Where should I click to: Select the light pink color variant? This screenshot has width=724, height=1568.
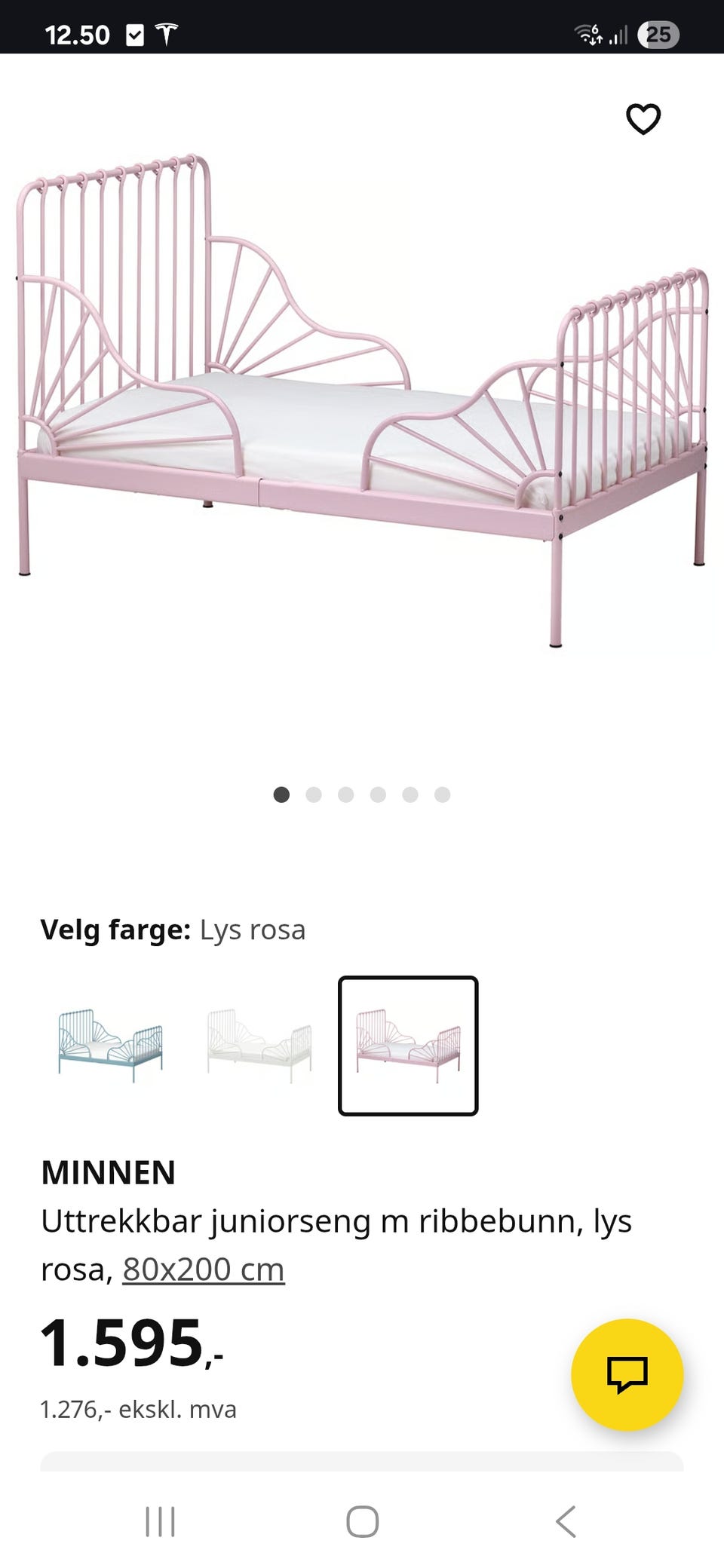[x=408, y=1046]
